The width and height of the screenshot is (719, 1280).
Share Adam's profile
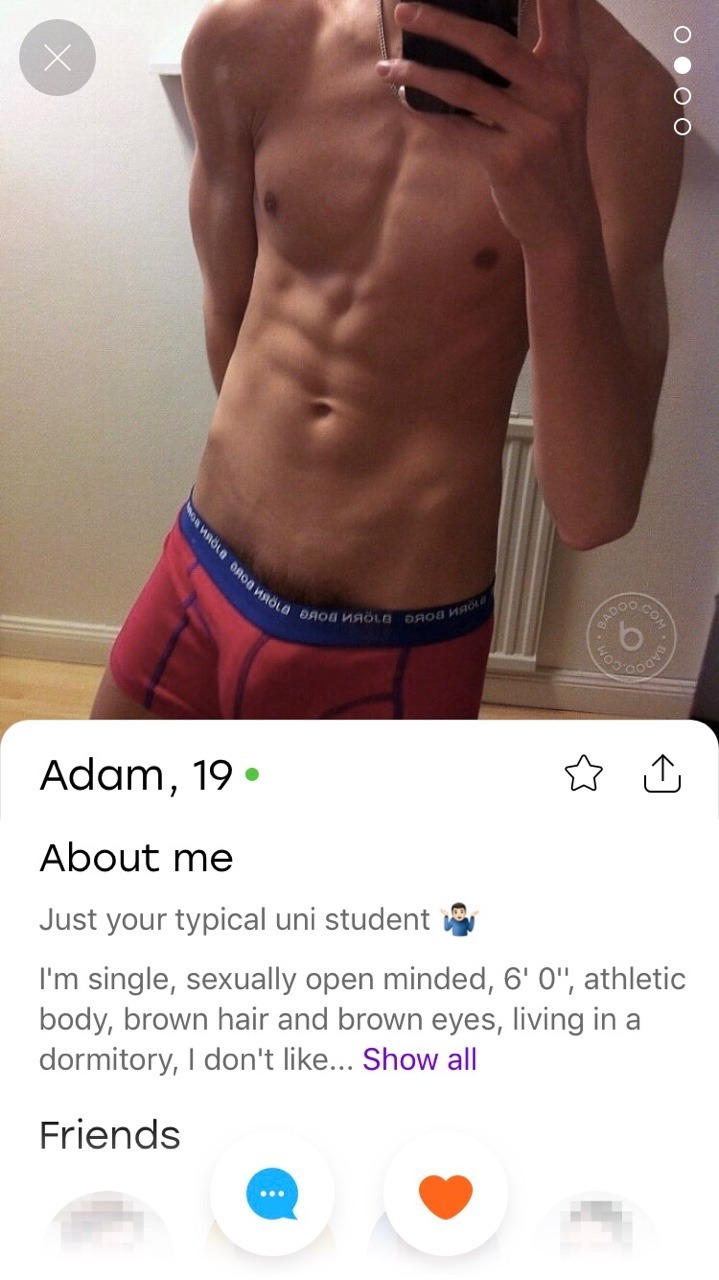coord(661,773)
